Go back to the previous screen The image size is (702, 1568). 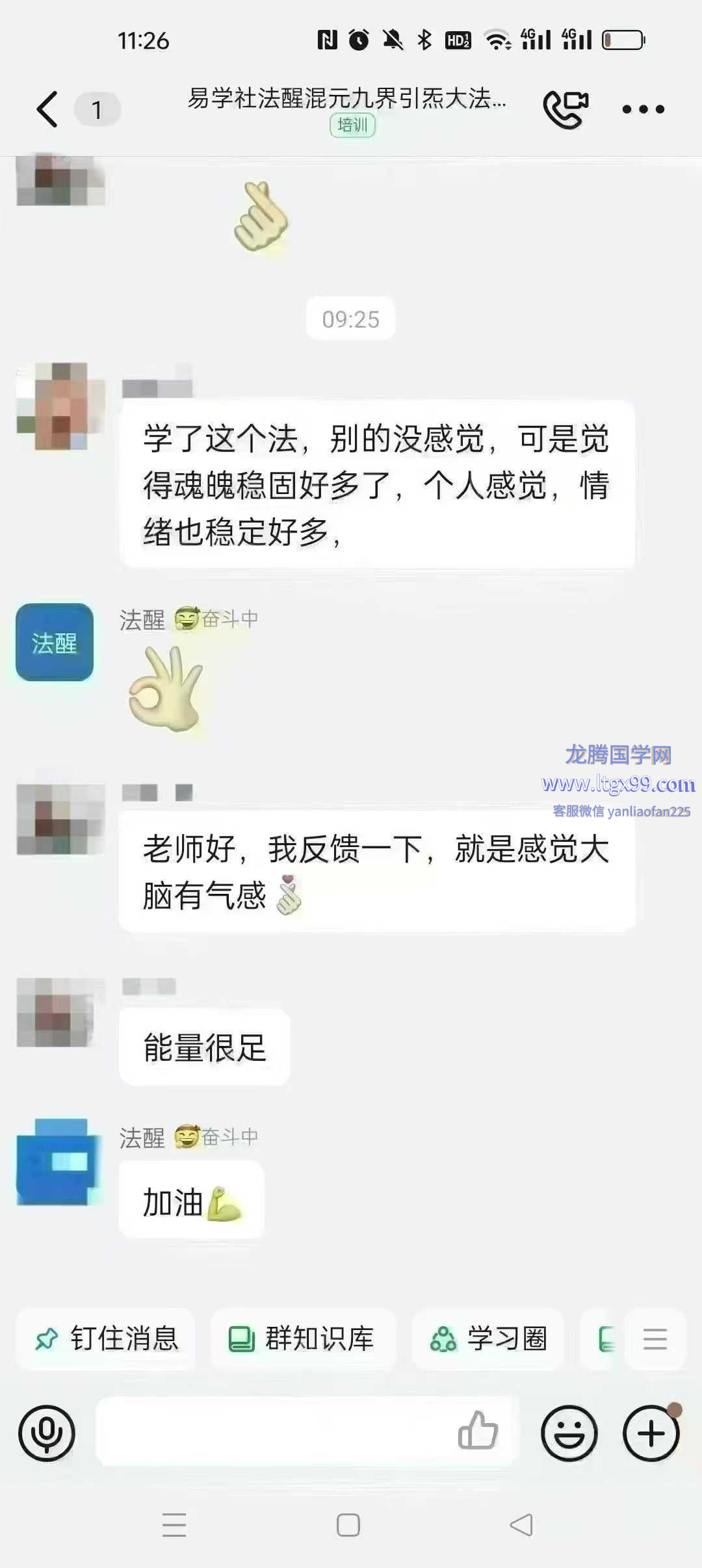[48, 109]
